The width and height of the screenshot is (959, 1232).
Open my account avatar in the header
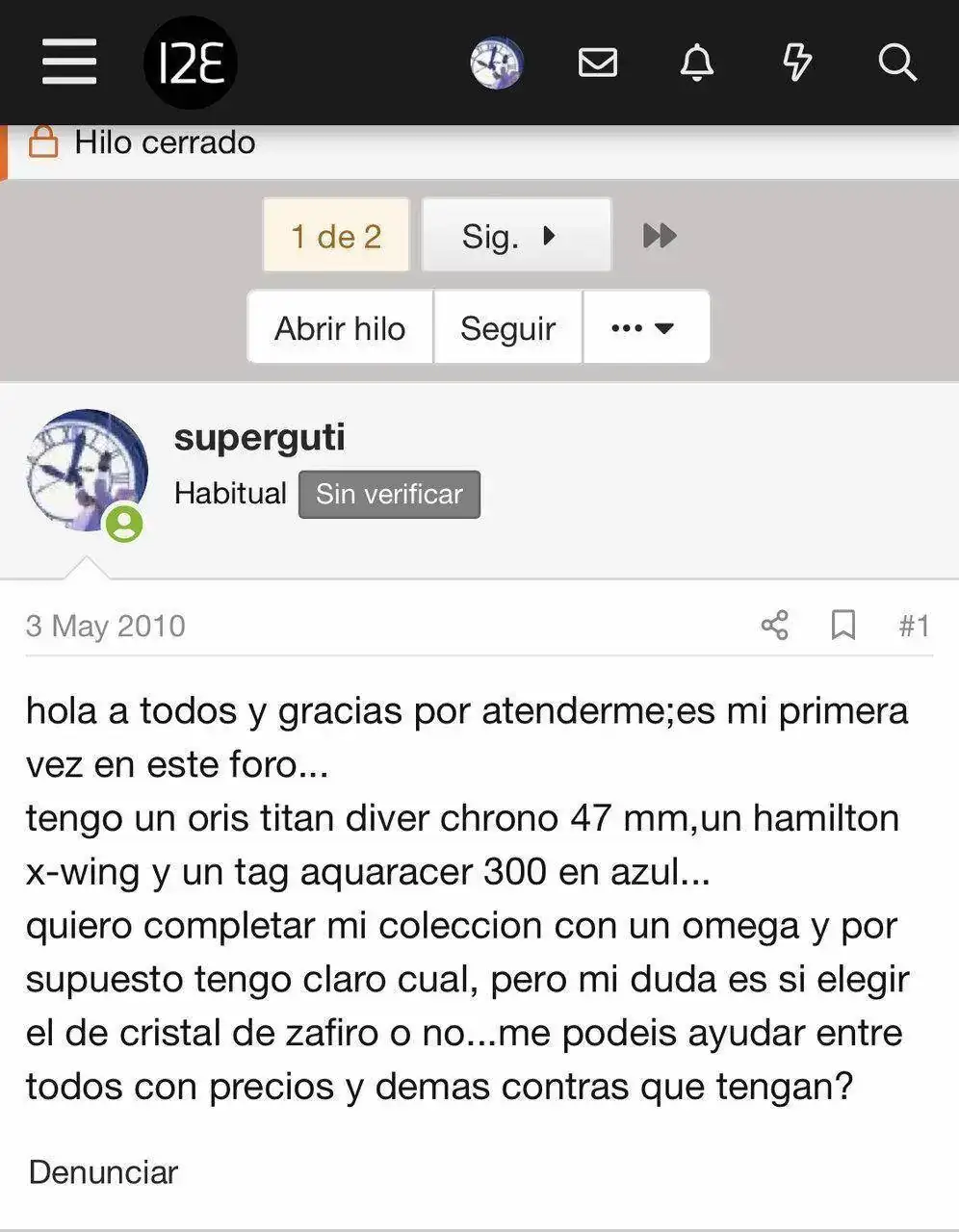[x=497, y=64]
